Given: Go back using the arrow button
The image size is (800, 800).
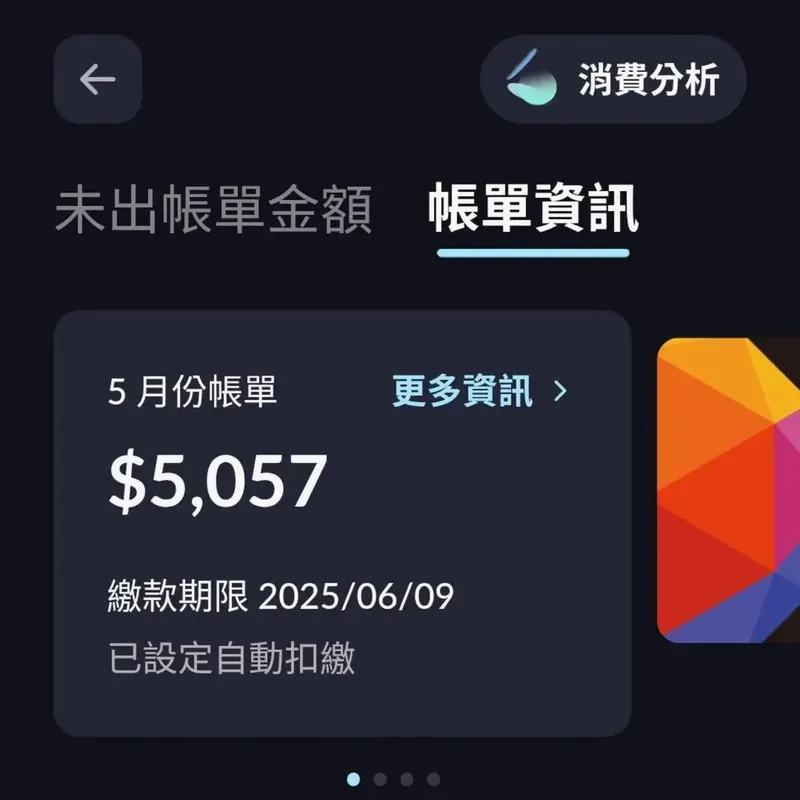Looking at the screenshot, I should 98,80.
